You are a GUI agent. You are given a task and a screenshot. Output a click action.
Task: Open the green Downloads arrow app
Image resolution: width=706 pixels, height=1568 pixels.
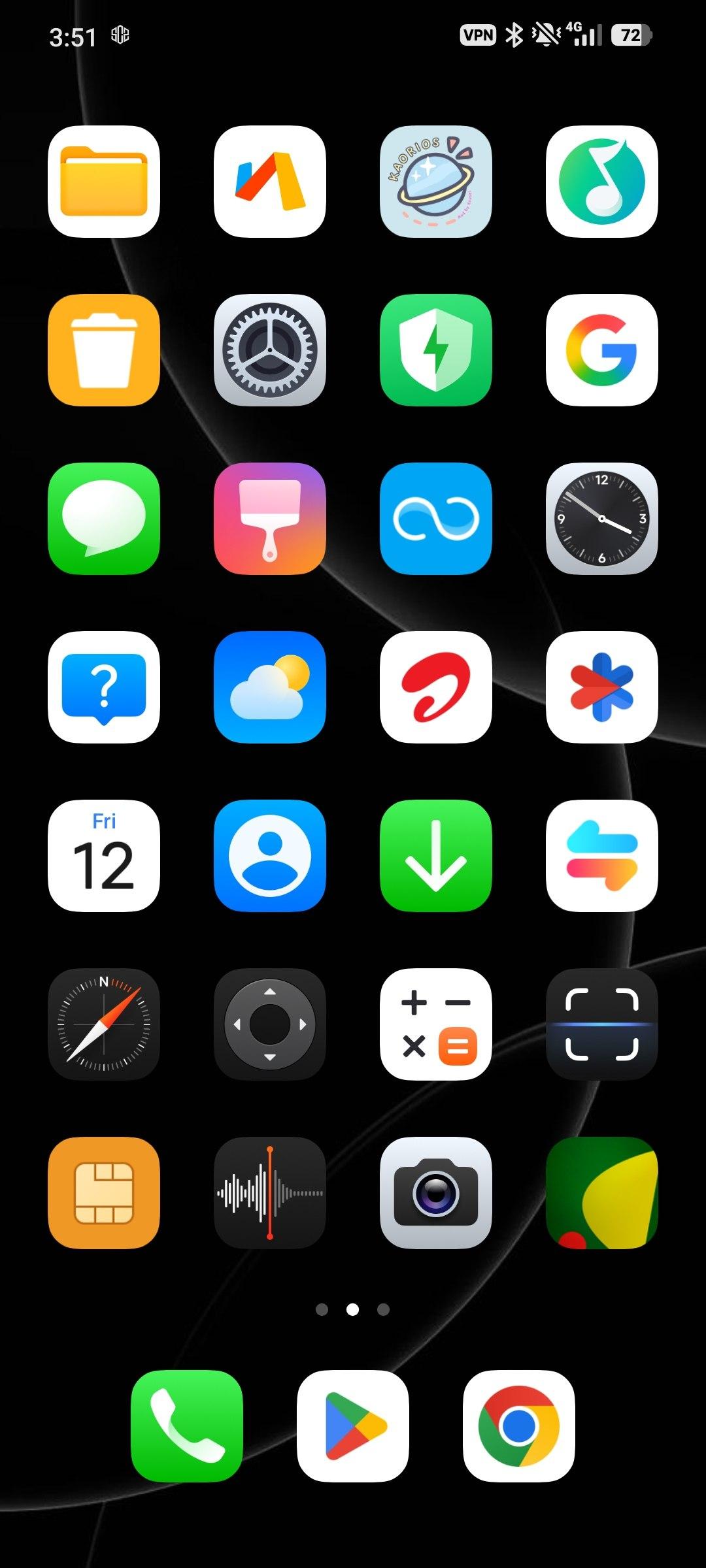coord(436,856)
